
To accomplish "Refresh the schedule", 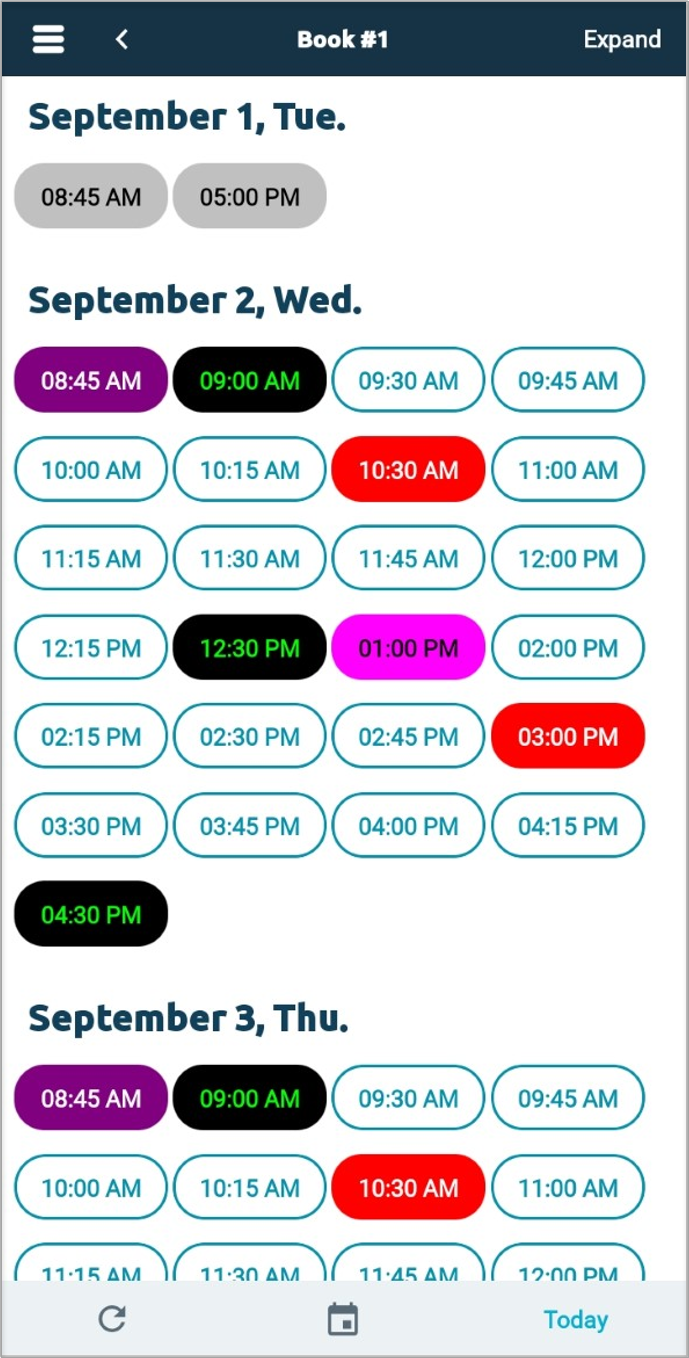I will point(112,1319).
